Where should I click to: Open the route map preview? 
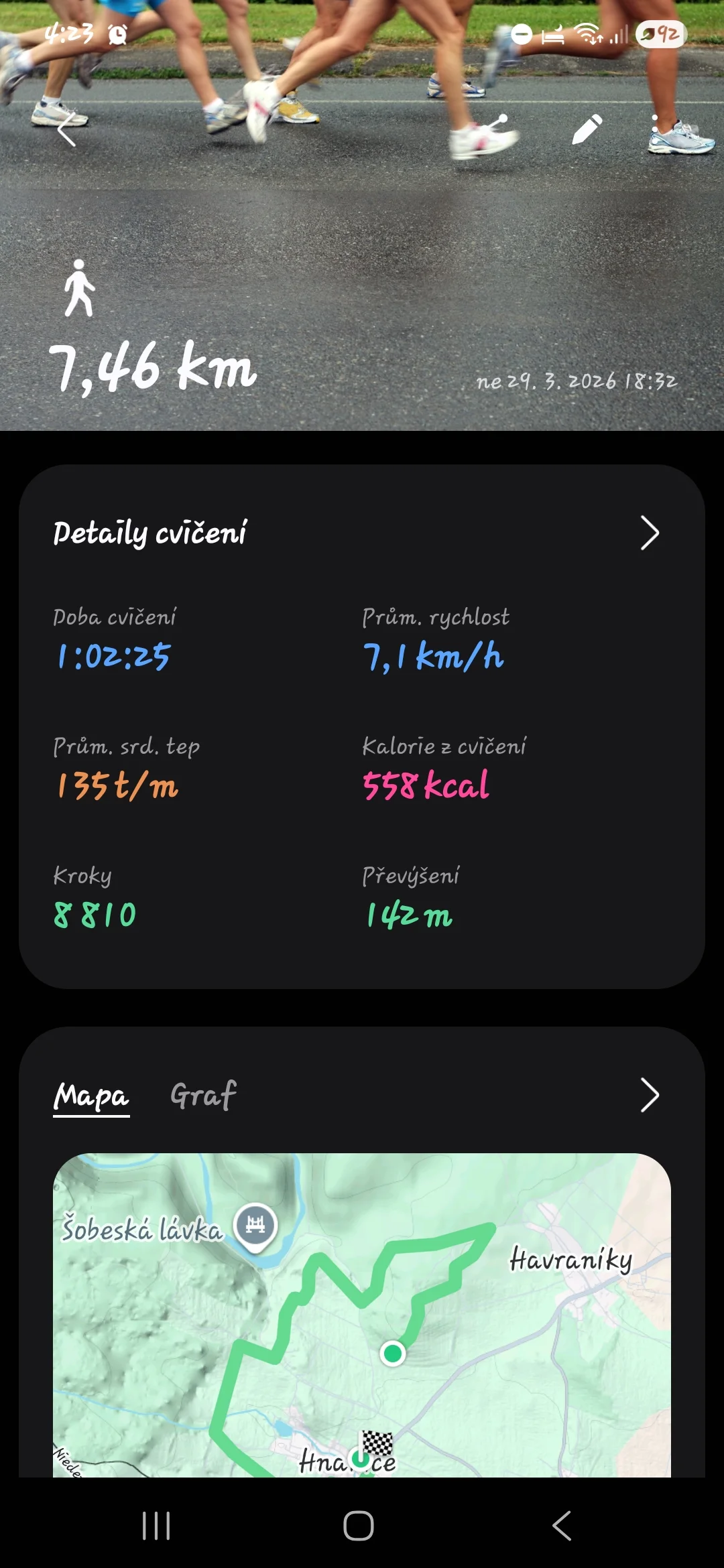pyautogui.click(x=362, y=1313)
